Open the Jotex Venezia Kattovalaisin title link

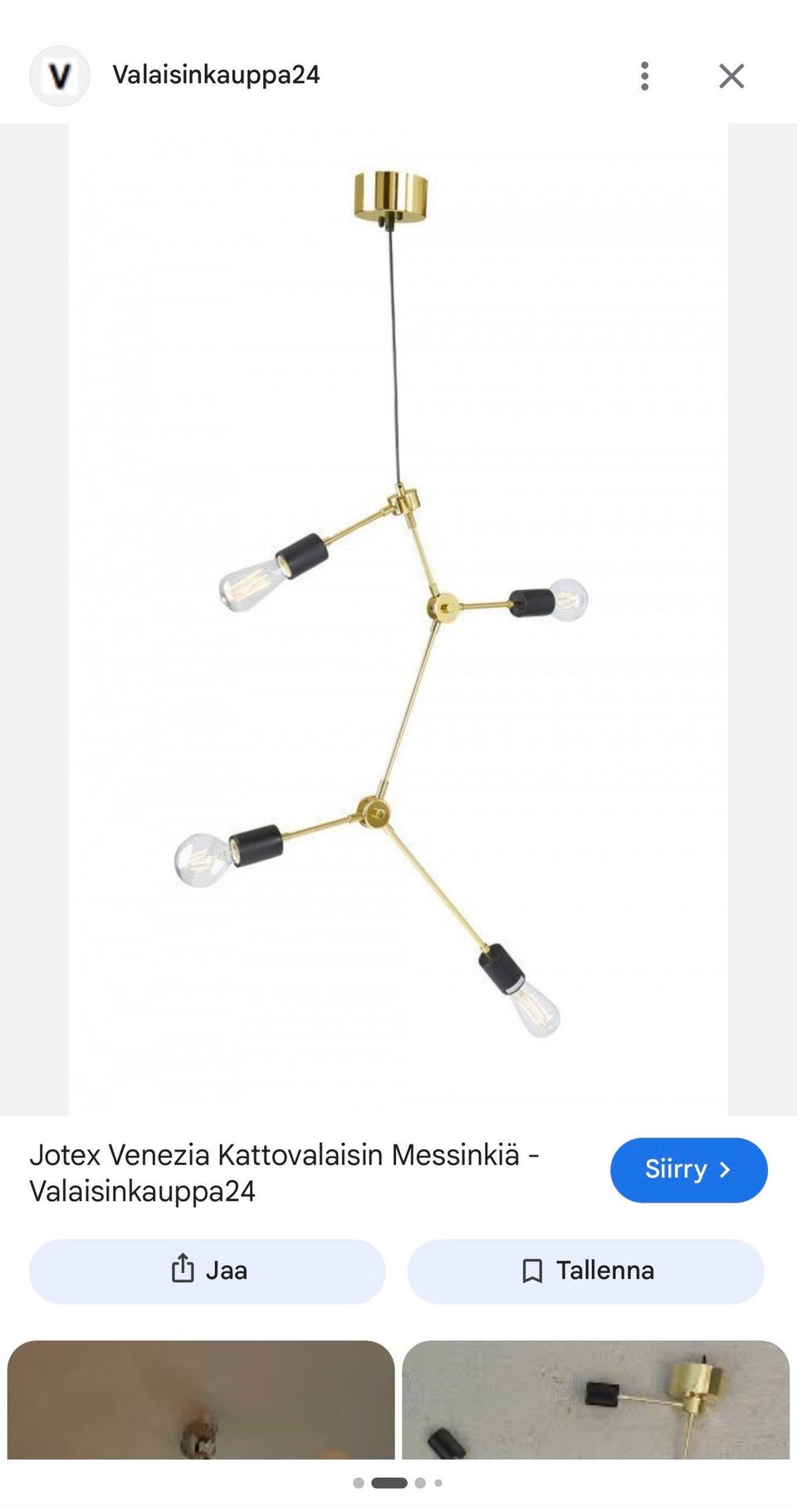tap(284, 1173)
